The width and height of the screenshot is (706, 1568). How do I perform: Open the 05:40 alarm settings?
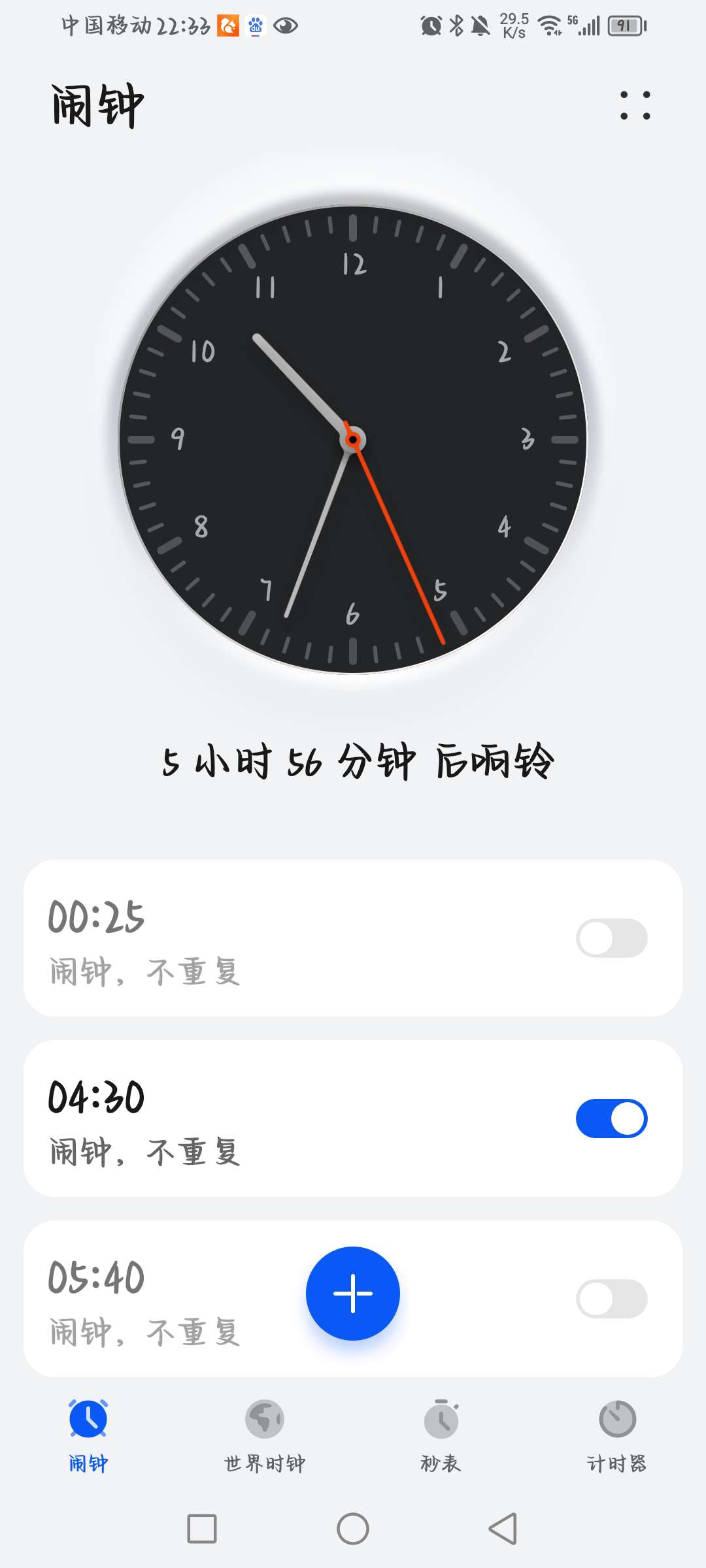pos(163,1299)
